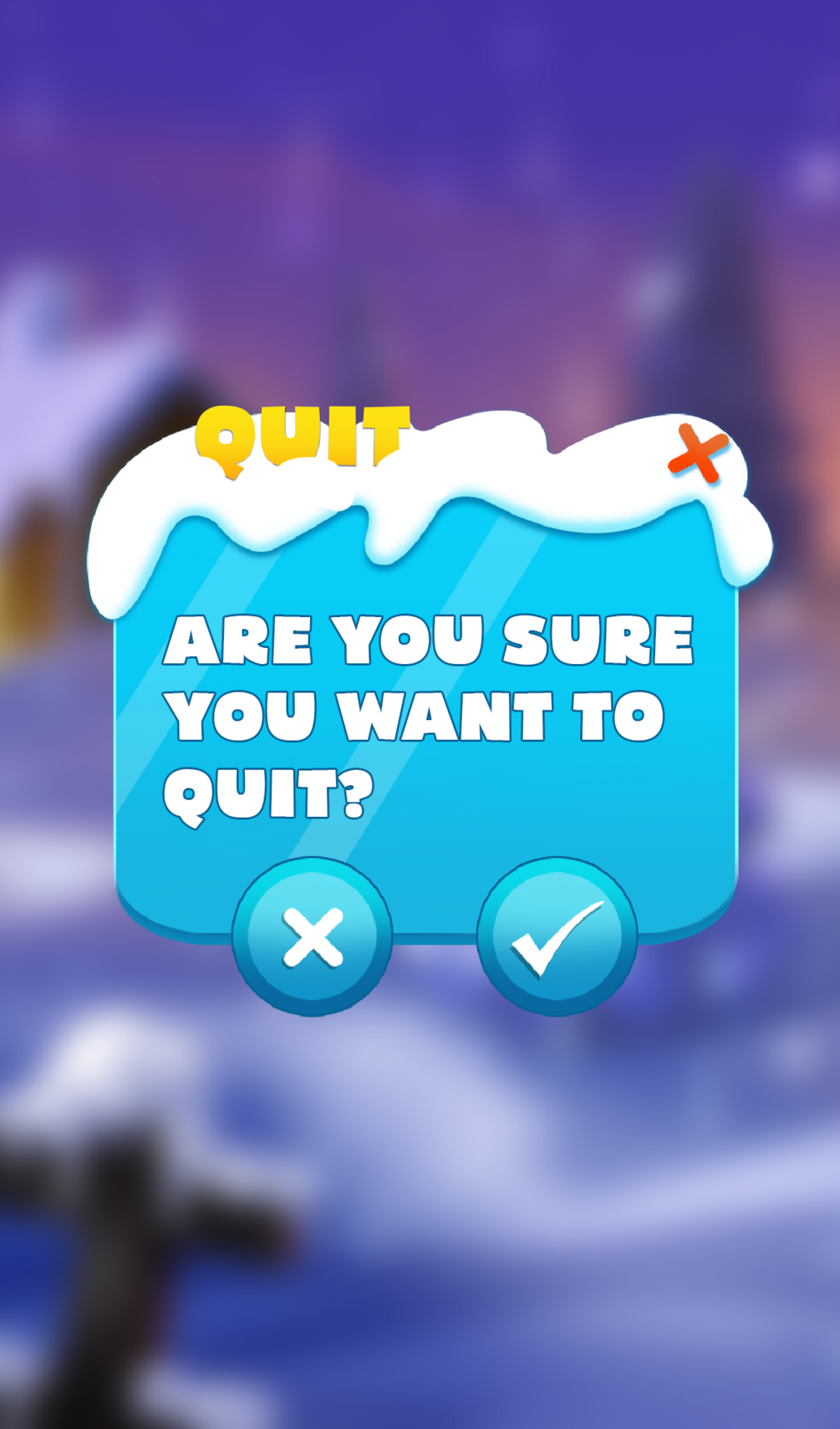Screen dimensions: 840x1429
Task: Confirm quitting with the checkmark button
Action: [x=557, y=937]
